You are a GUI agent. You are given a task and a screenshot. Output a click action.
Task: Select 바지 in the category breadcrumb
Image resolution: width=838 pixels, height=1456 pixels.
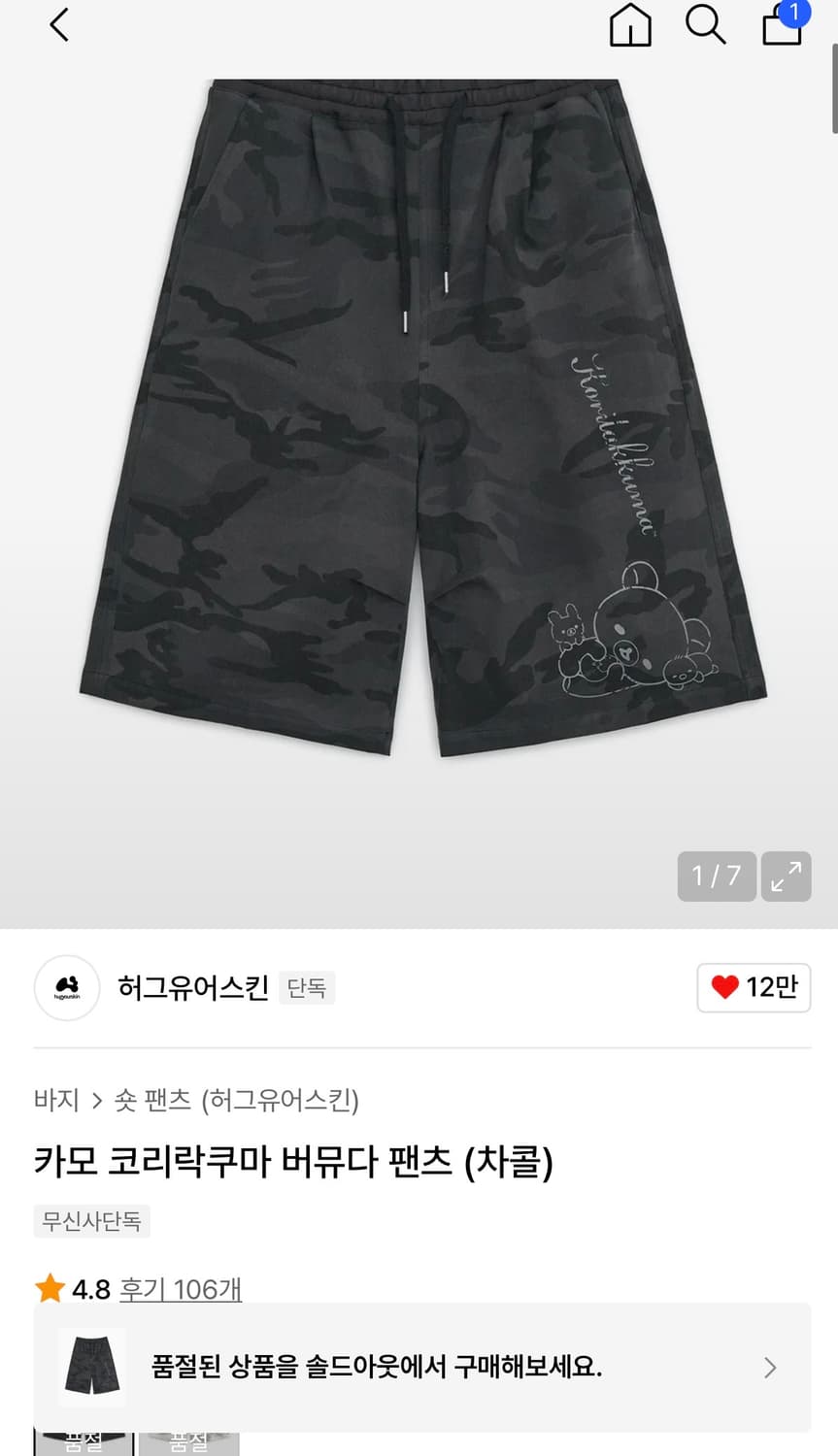pos(60,1102)
